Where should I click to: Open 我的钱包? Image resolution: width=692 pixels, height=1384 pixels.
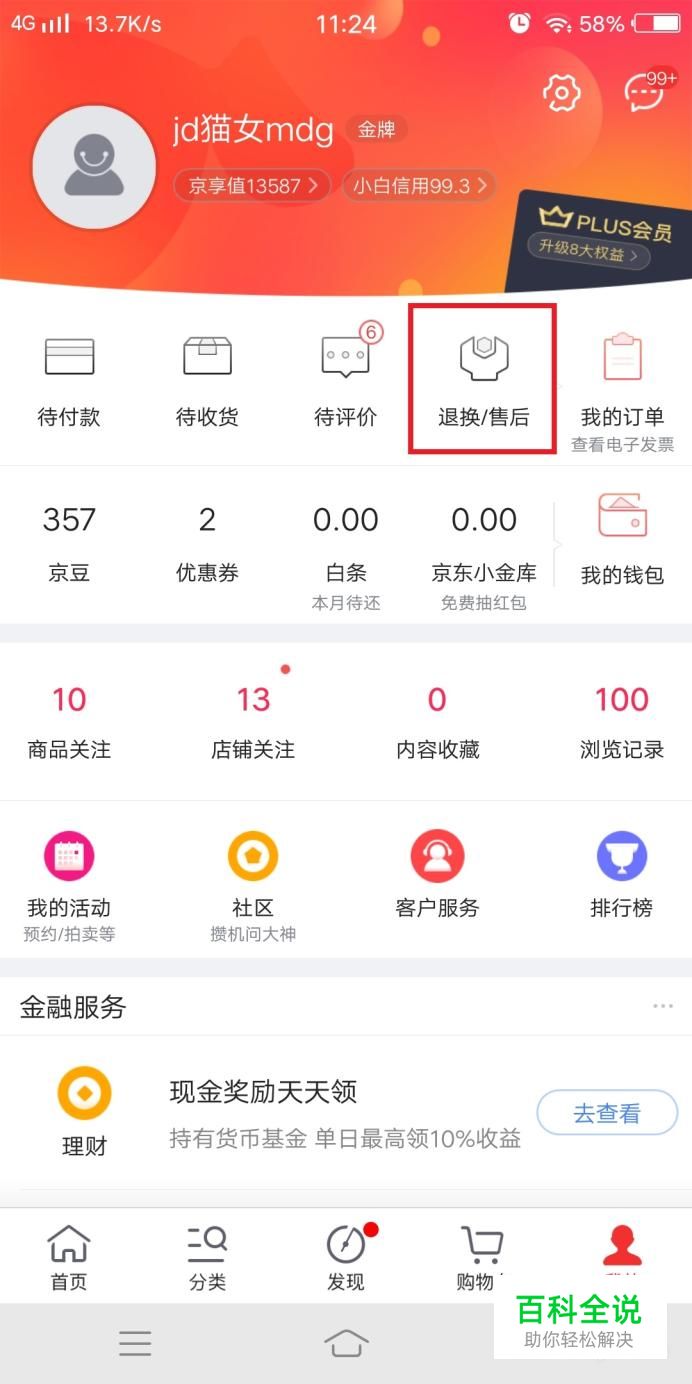click(x=622, y=540)
